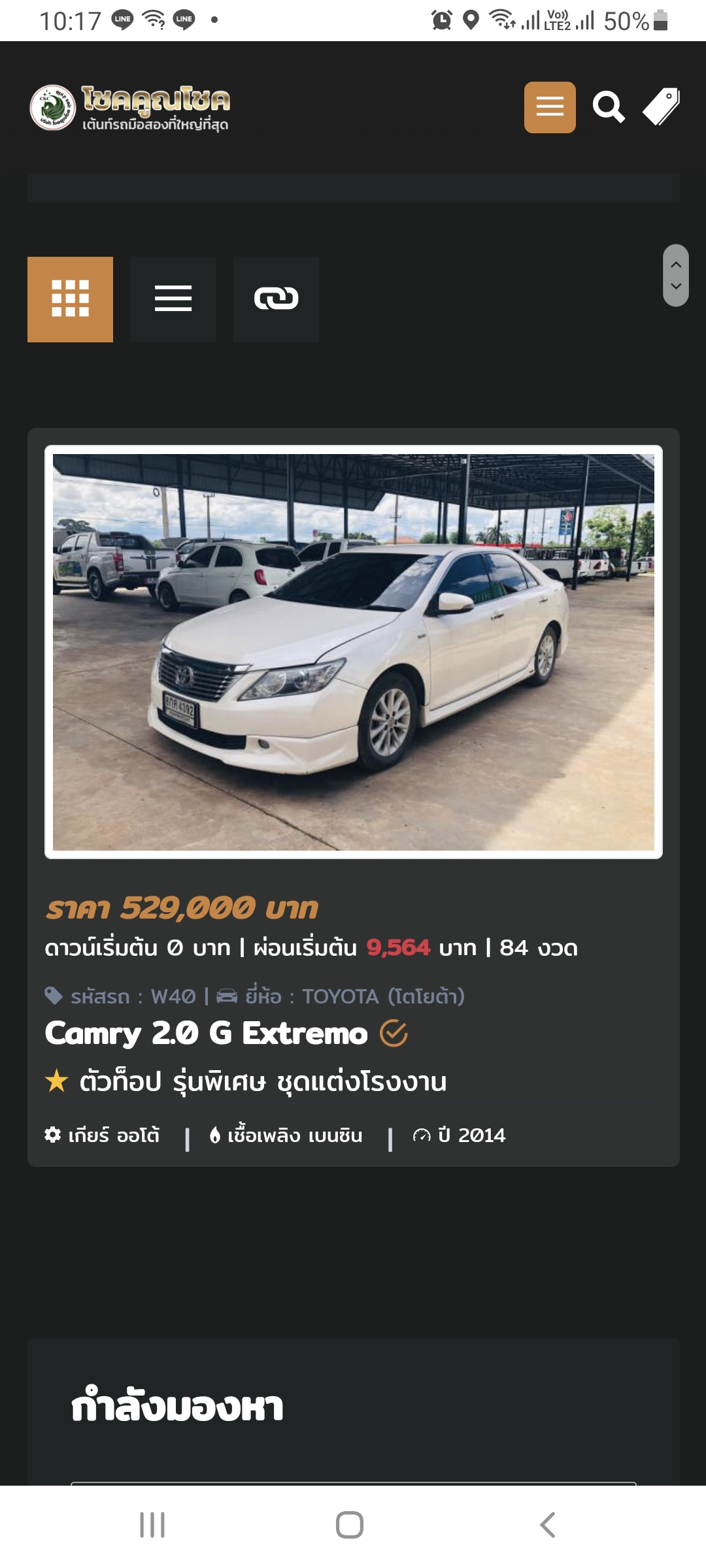Tap the price tag icon
706x1568 pixels.
tap(662, 106)
